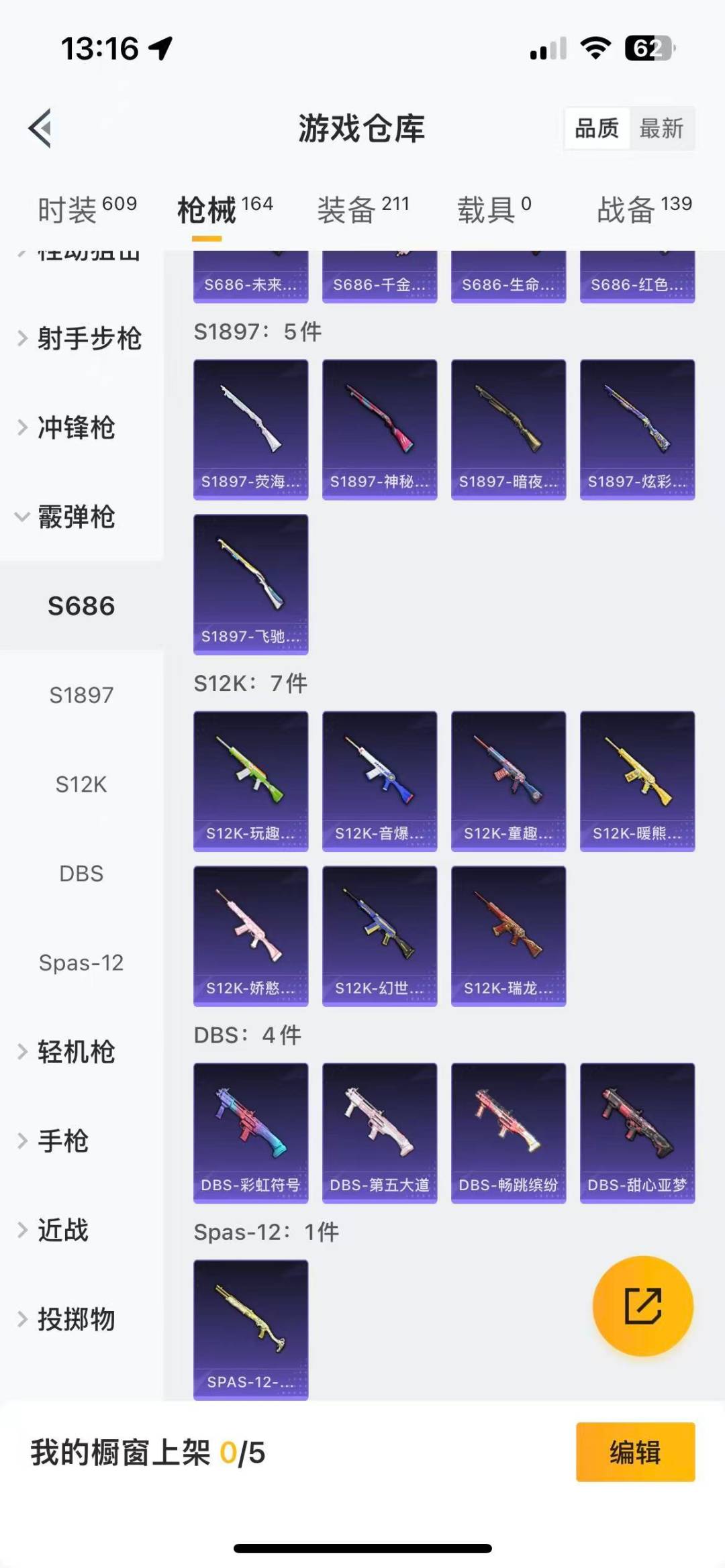View the DBS-甜心亚梦 skin
This screenshot has height=1568, width=725.
click(x=637, y=1133)
